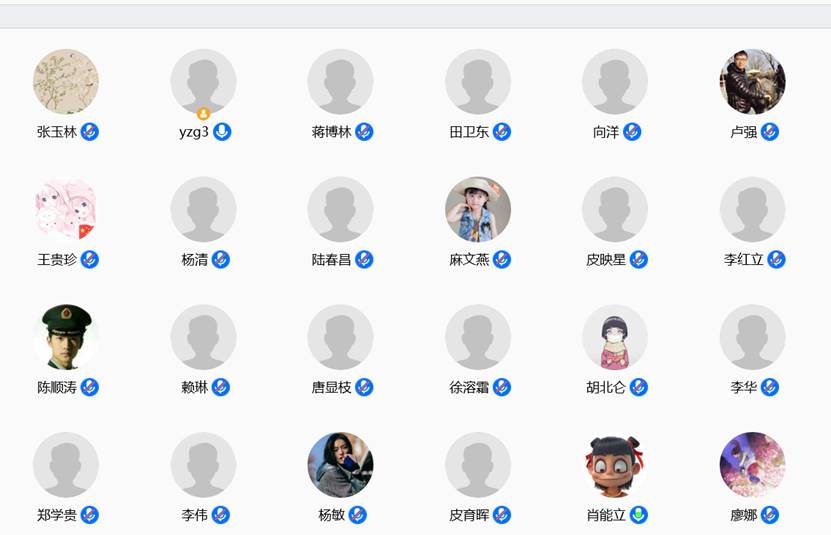
Task: Tap the microphone icon beside 皮映星
Action: point(638,260)
